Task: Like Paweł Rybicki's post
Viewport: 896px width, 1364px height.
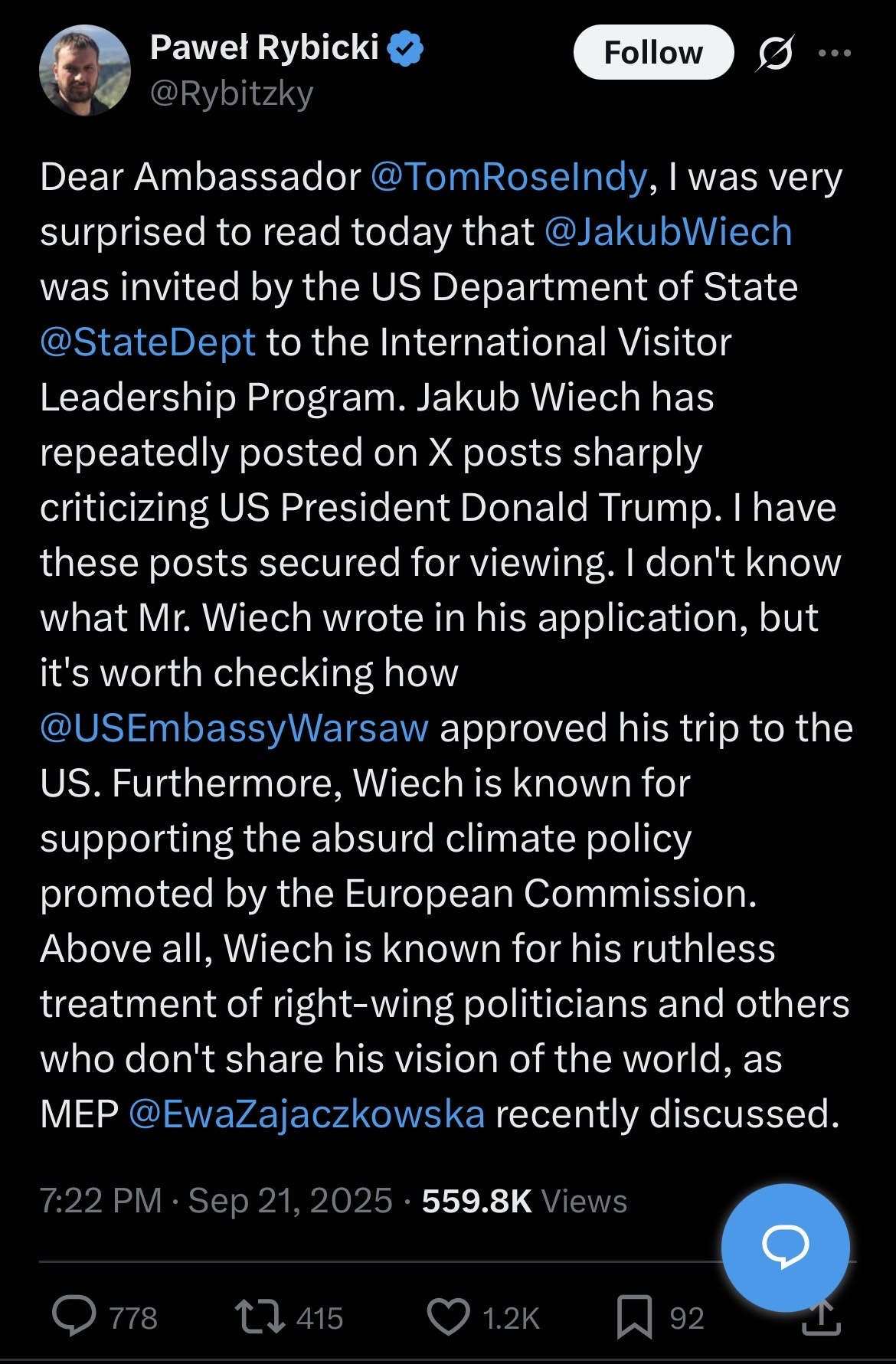Action: point(448,1317)
